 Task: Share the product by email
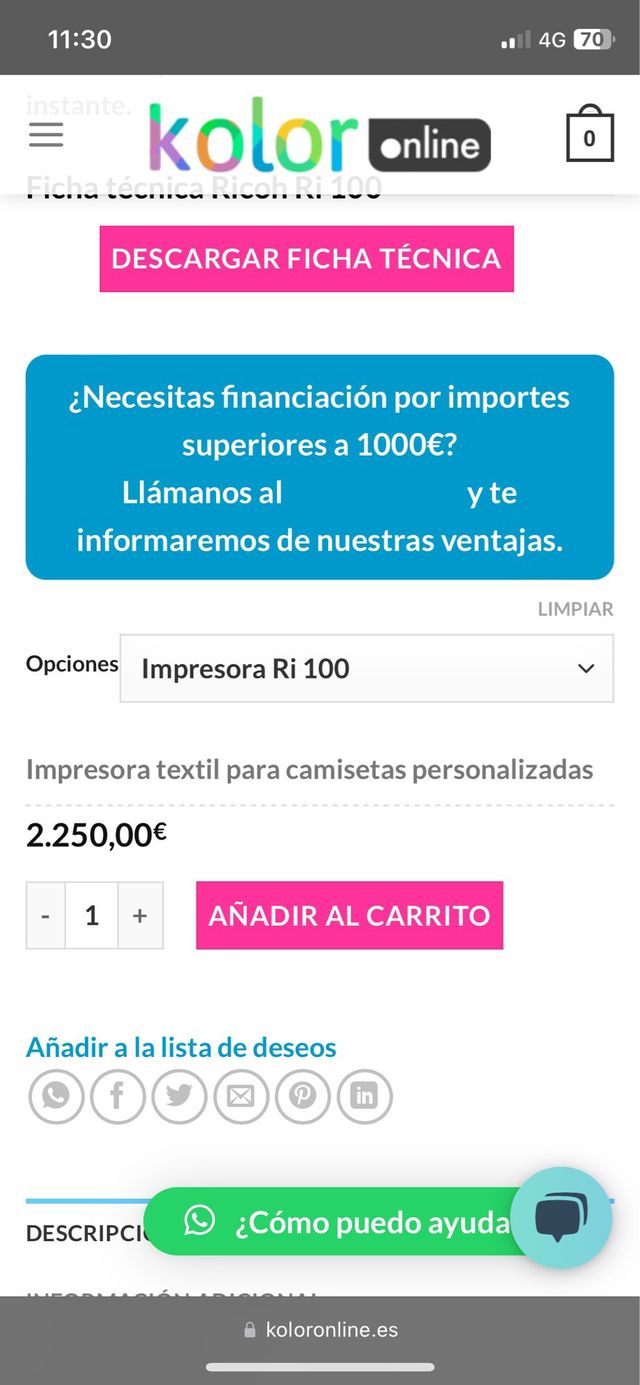241,1097
